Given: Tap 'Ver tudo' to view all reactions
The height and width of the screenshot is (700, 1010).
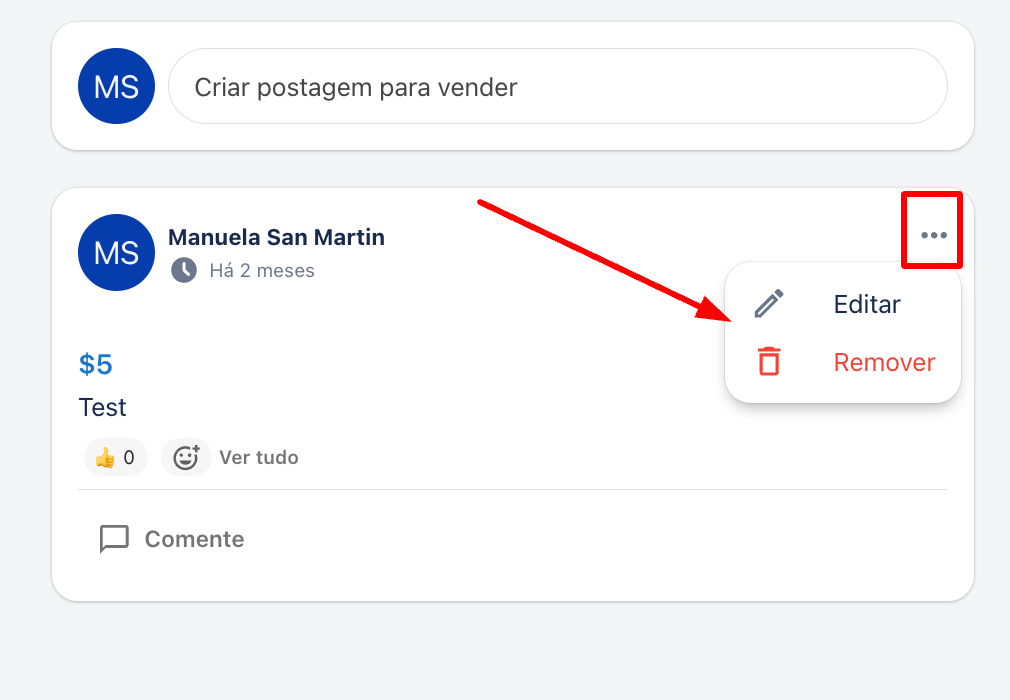Looking at the screenshot, I should [x=258, y=458].
